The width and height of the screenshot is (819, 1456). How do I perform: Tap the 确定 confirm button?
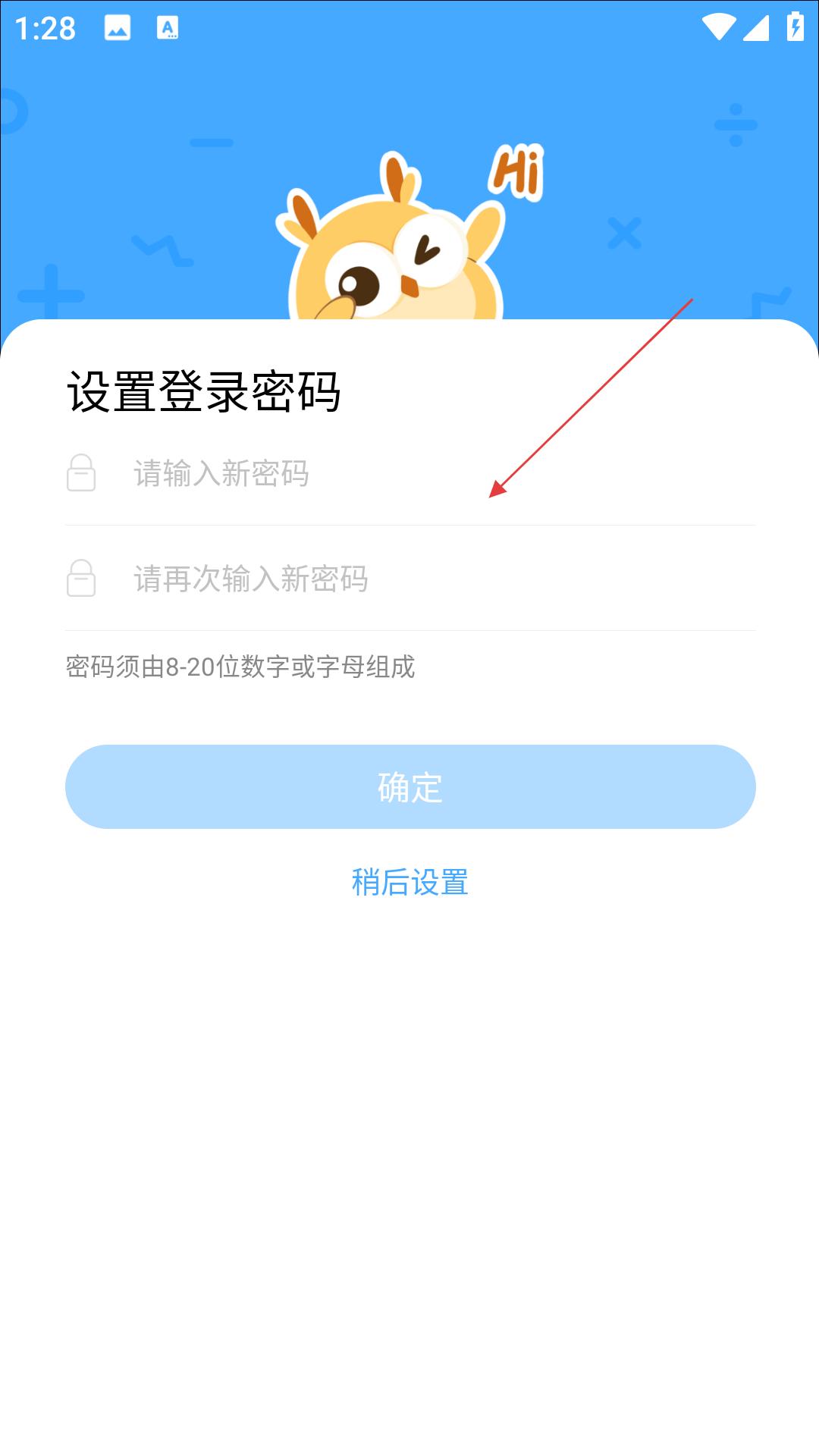[410, 786]
